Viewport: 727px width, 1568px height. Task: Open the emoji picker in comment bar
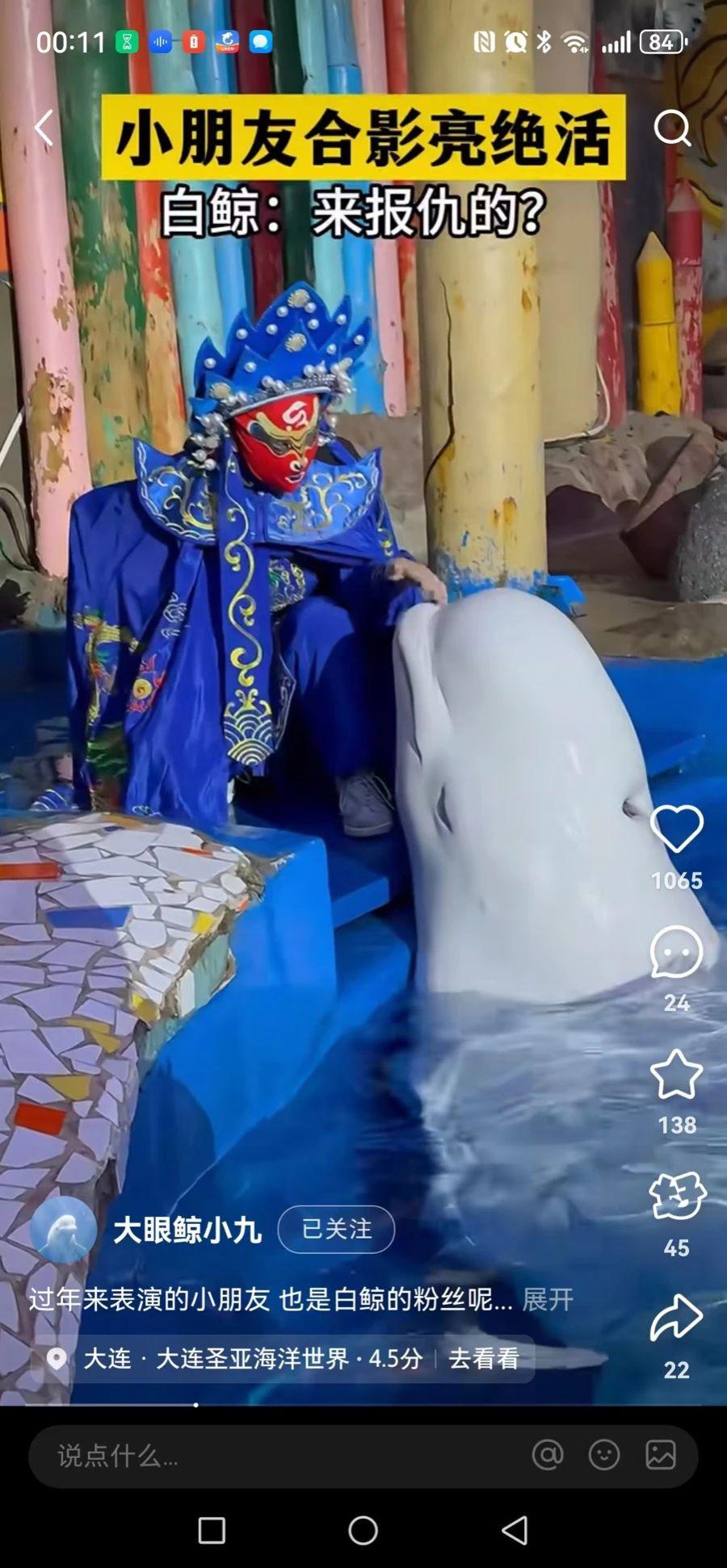604,1455
